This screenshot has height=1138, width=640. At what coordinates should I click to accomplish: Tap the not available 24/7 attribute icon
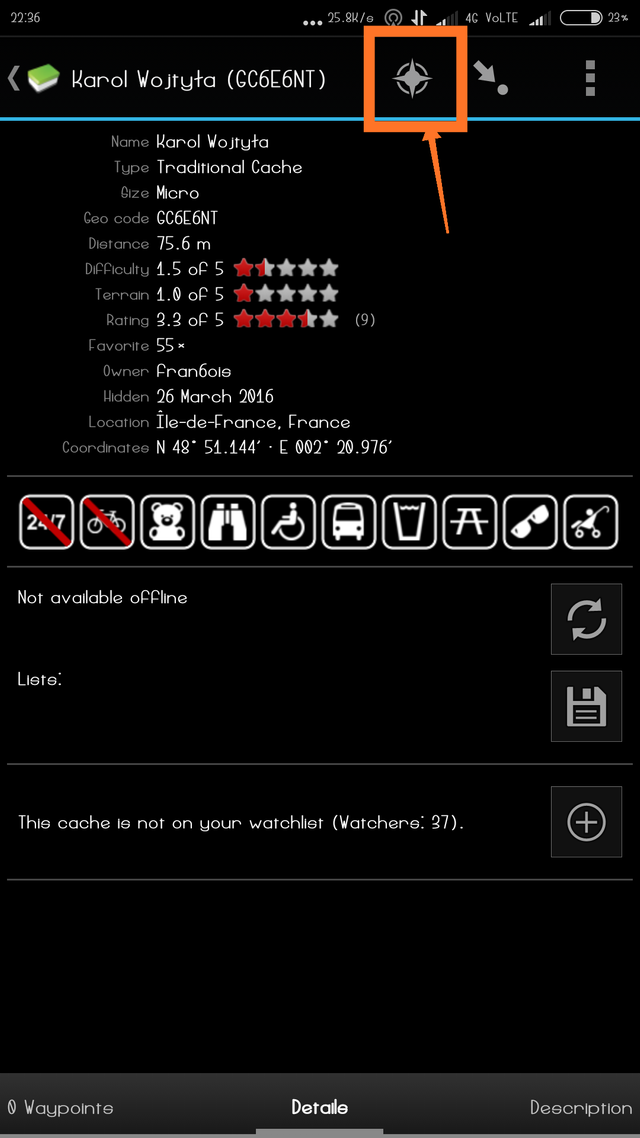point(46,522)
